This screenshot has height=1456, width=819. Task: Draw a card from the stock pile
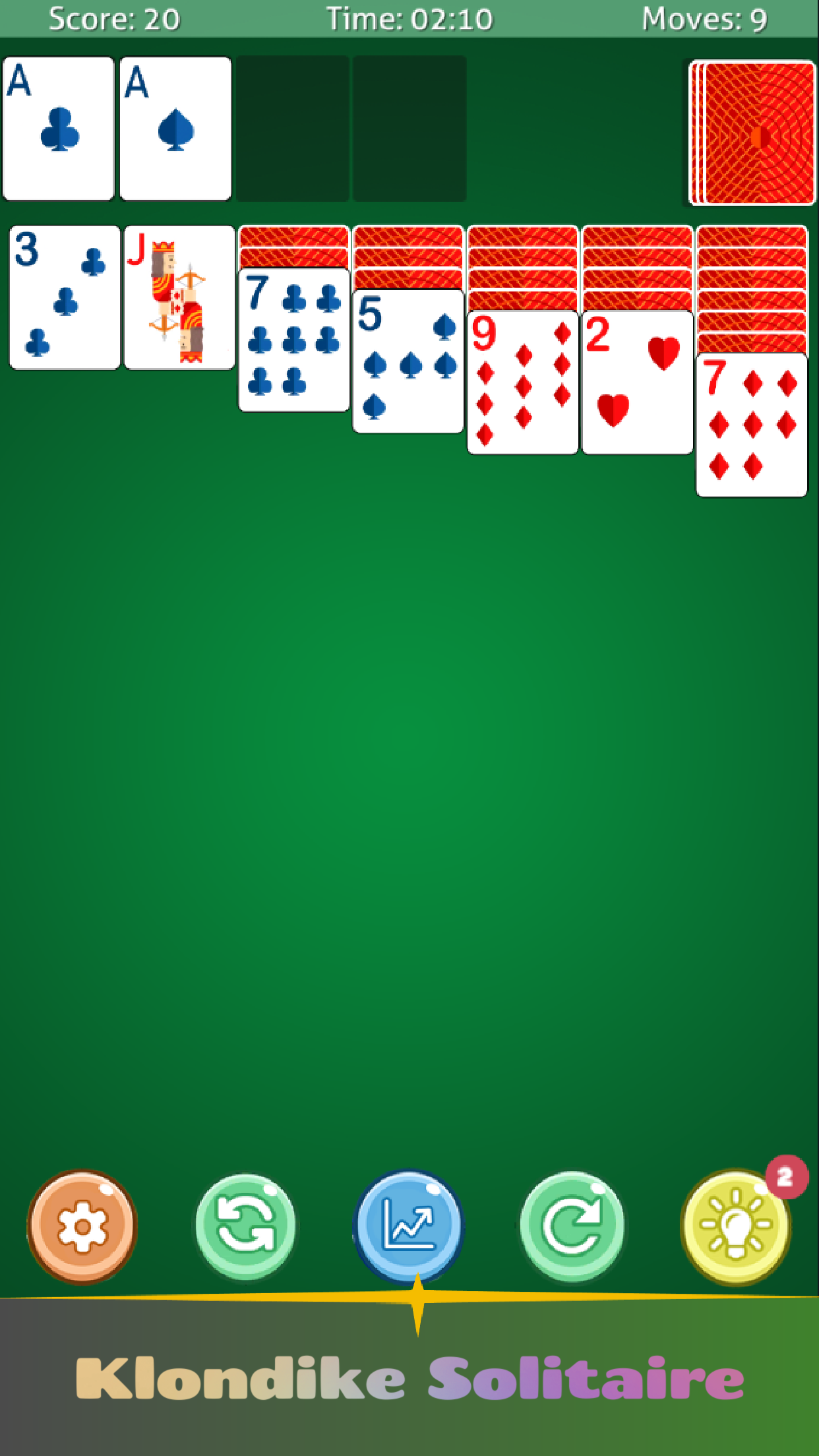click(x=752, y=133)
